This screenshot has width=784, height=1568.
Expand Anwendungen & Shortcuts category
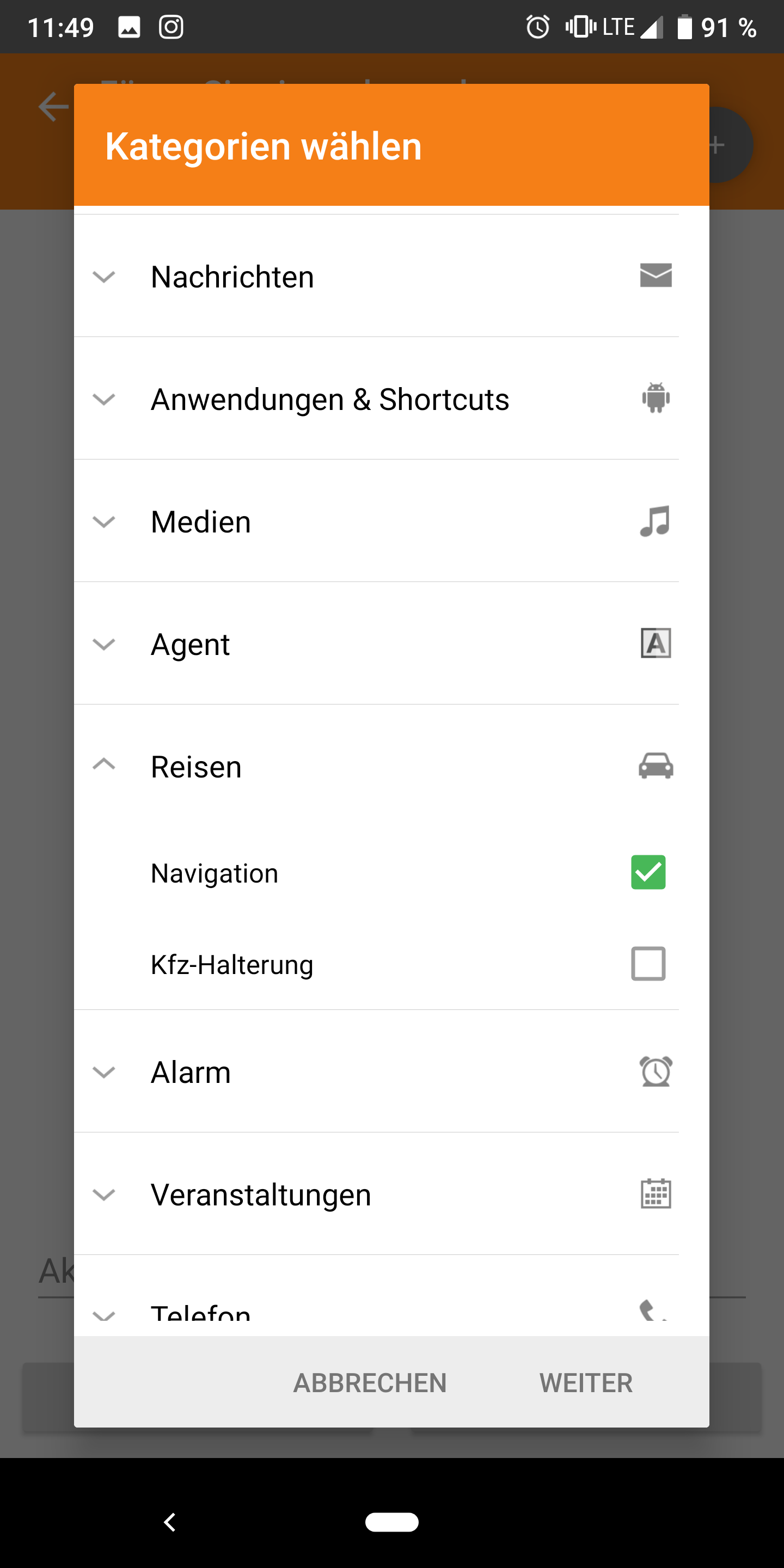[x=103, y=399]
